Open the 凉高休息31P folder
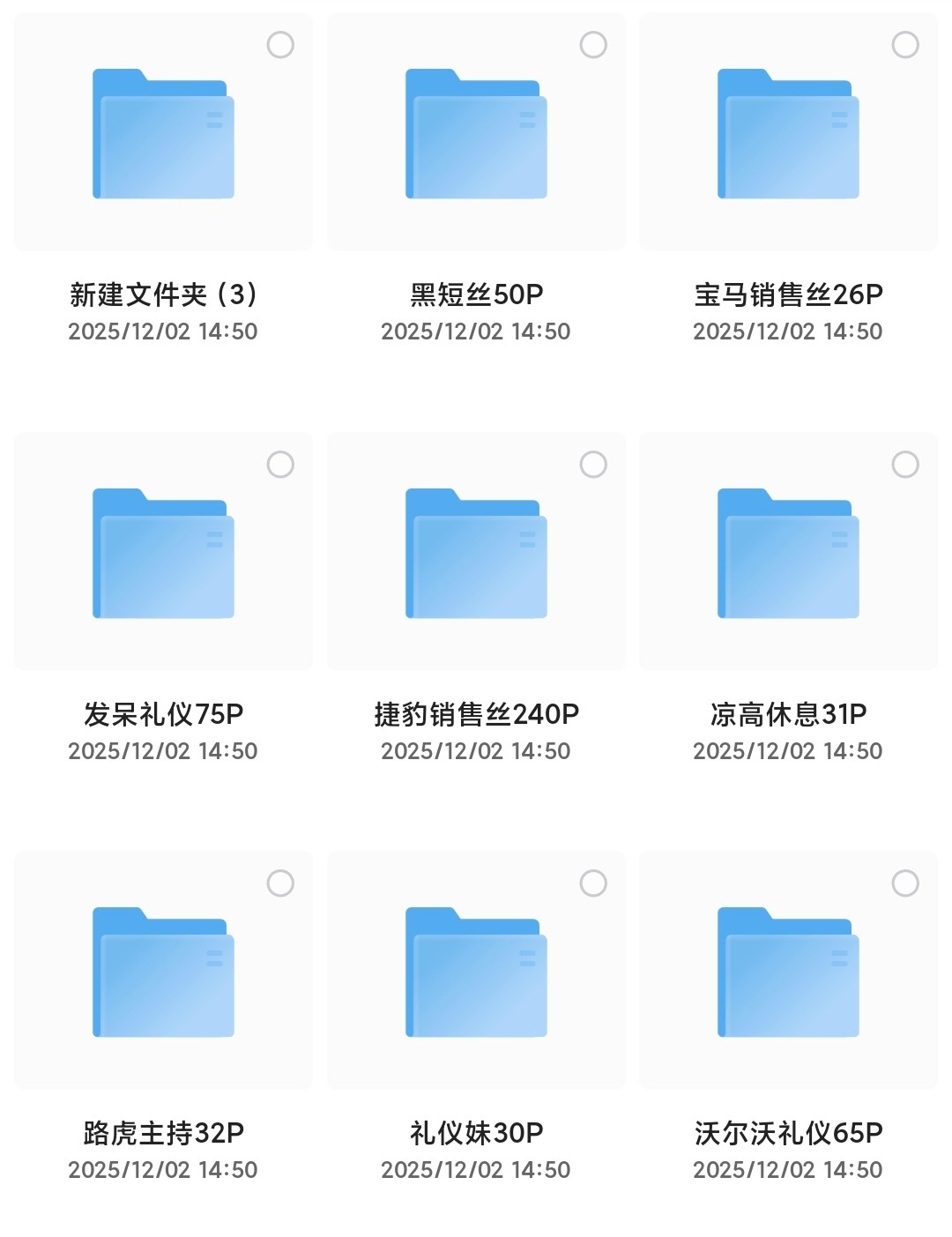 (x=788, y=554)
